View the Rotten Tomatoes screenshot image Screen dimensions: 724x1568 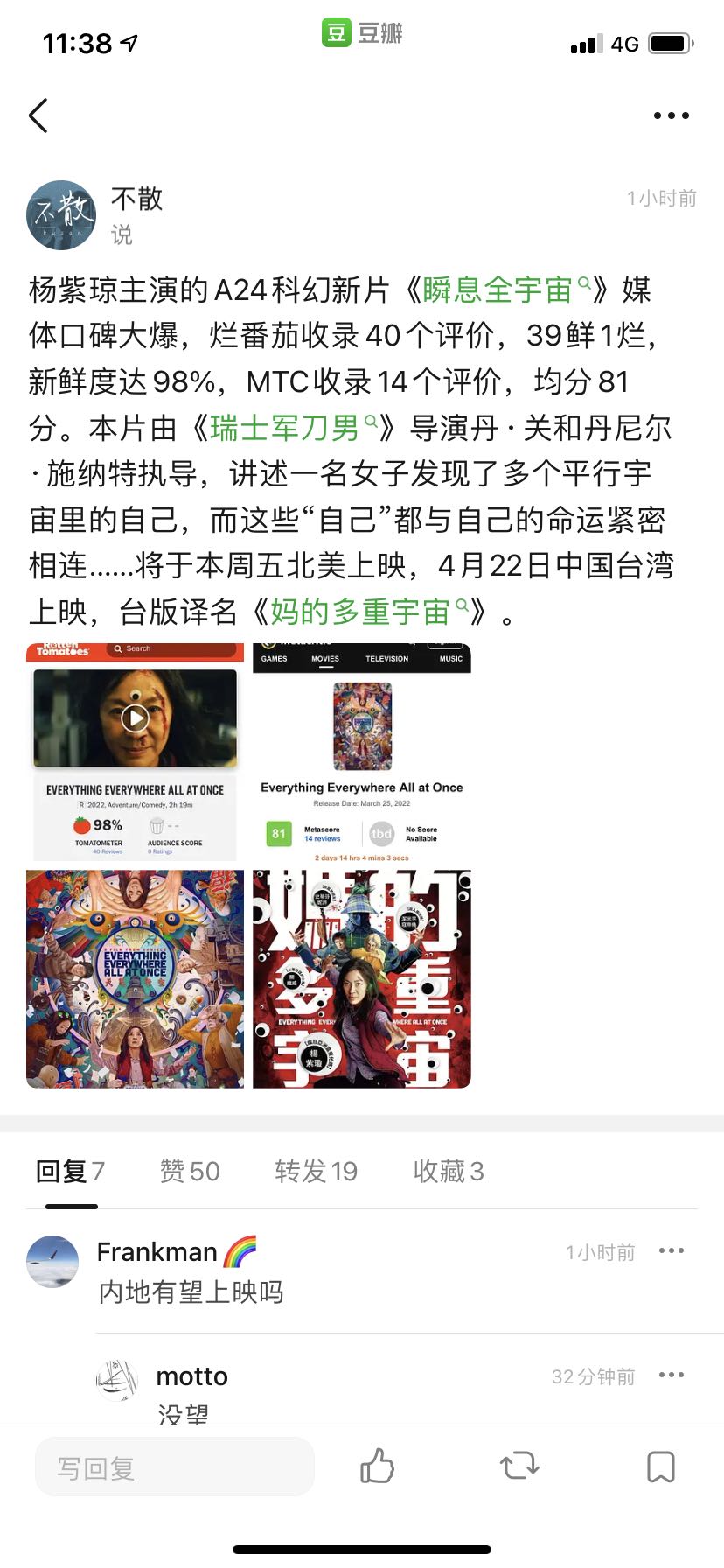pyautogui.click(x=136, y=752)
